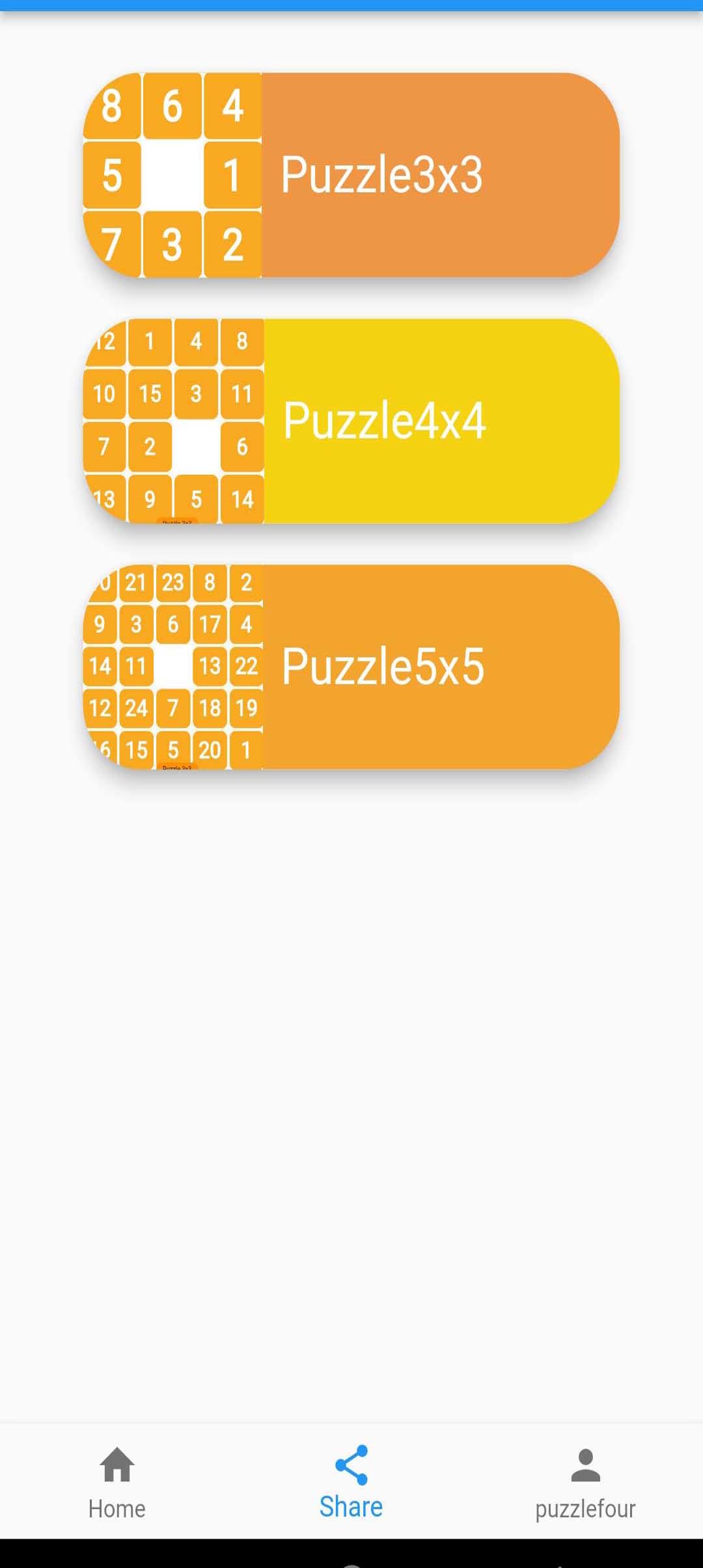Switch to the puzzlefour tab
The image size is (703, 1568).
pos(585,1482)
